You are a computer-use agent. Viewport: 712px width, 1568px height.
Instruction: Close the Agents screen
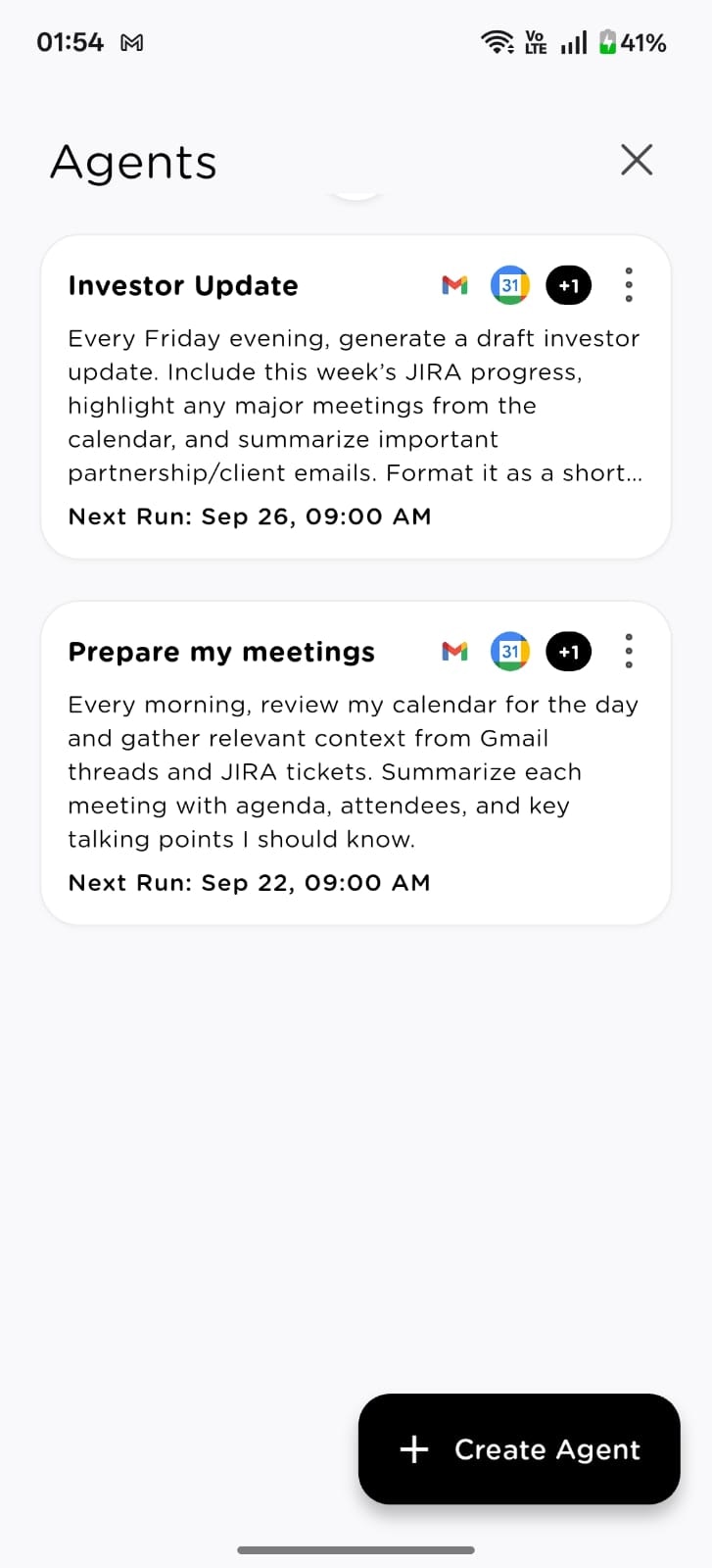click(637, 160)
